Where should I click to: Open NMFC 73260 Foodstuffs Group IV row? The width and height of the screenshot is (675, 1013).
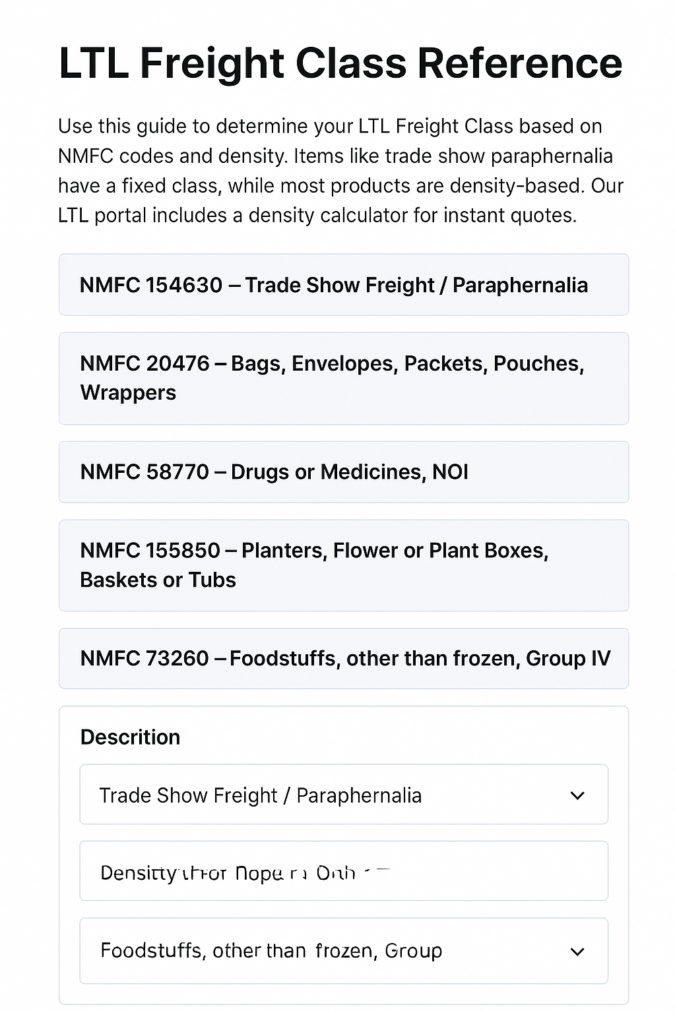click(x=343, y=659)
